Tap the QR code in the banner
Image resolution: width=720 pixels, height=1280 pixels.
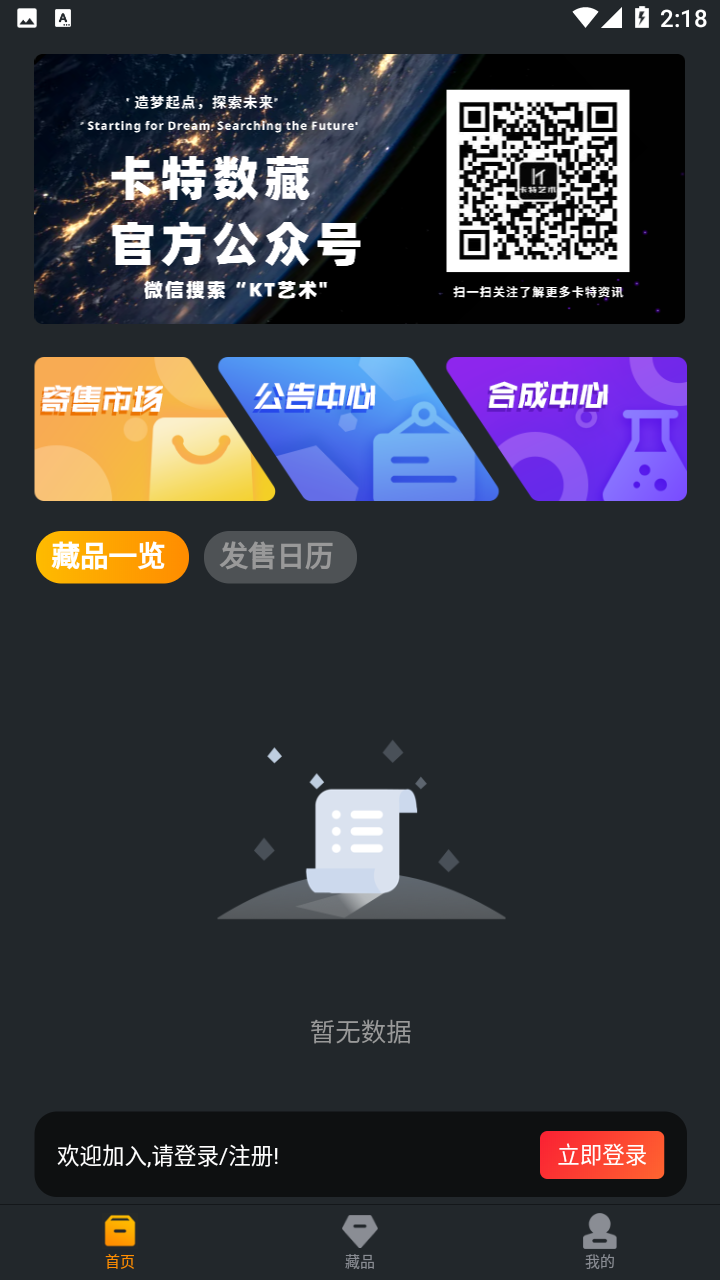click(x=537, y=180)
